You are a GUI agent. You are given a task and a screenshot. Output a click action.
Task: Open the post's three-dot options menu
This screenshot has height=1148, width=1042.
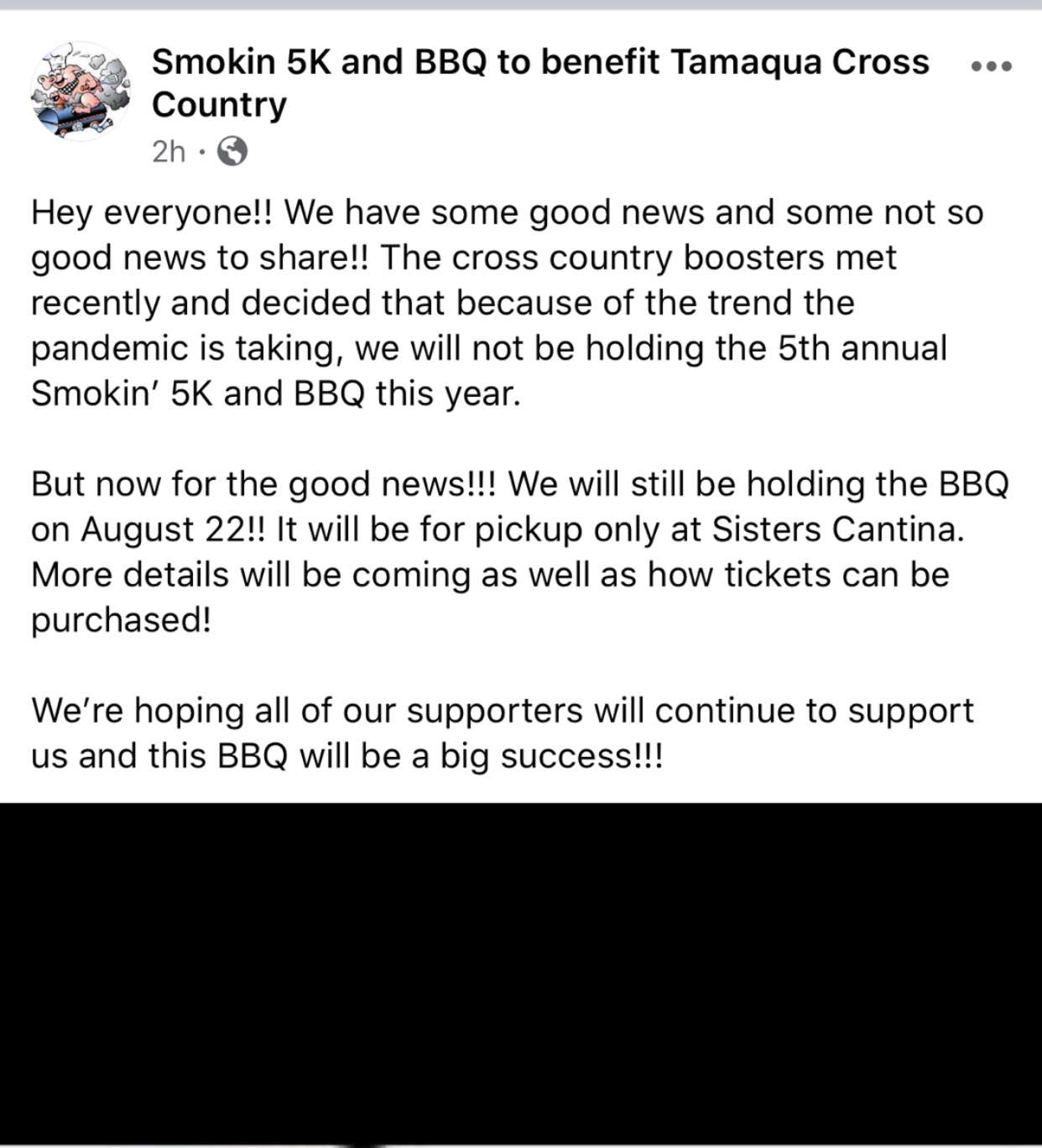(991, 66)
